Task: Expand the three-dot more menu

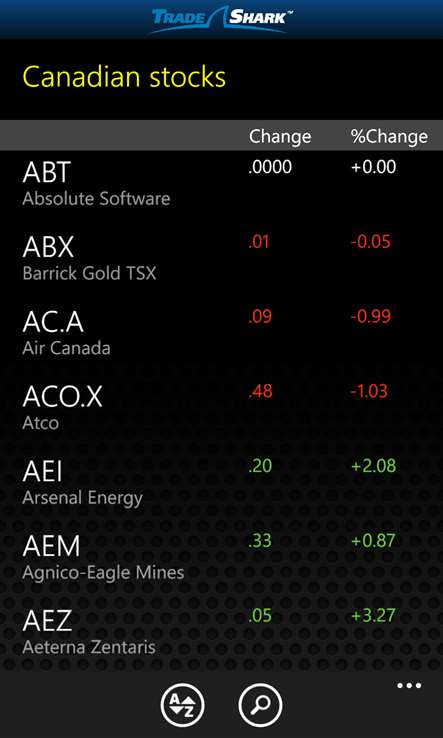Action: coord(409,686)
